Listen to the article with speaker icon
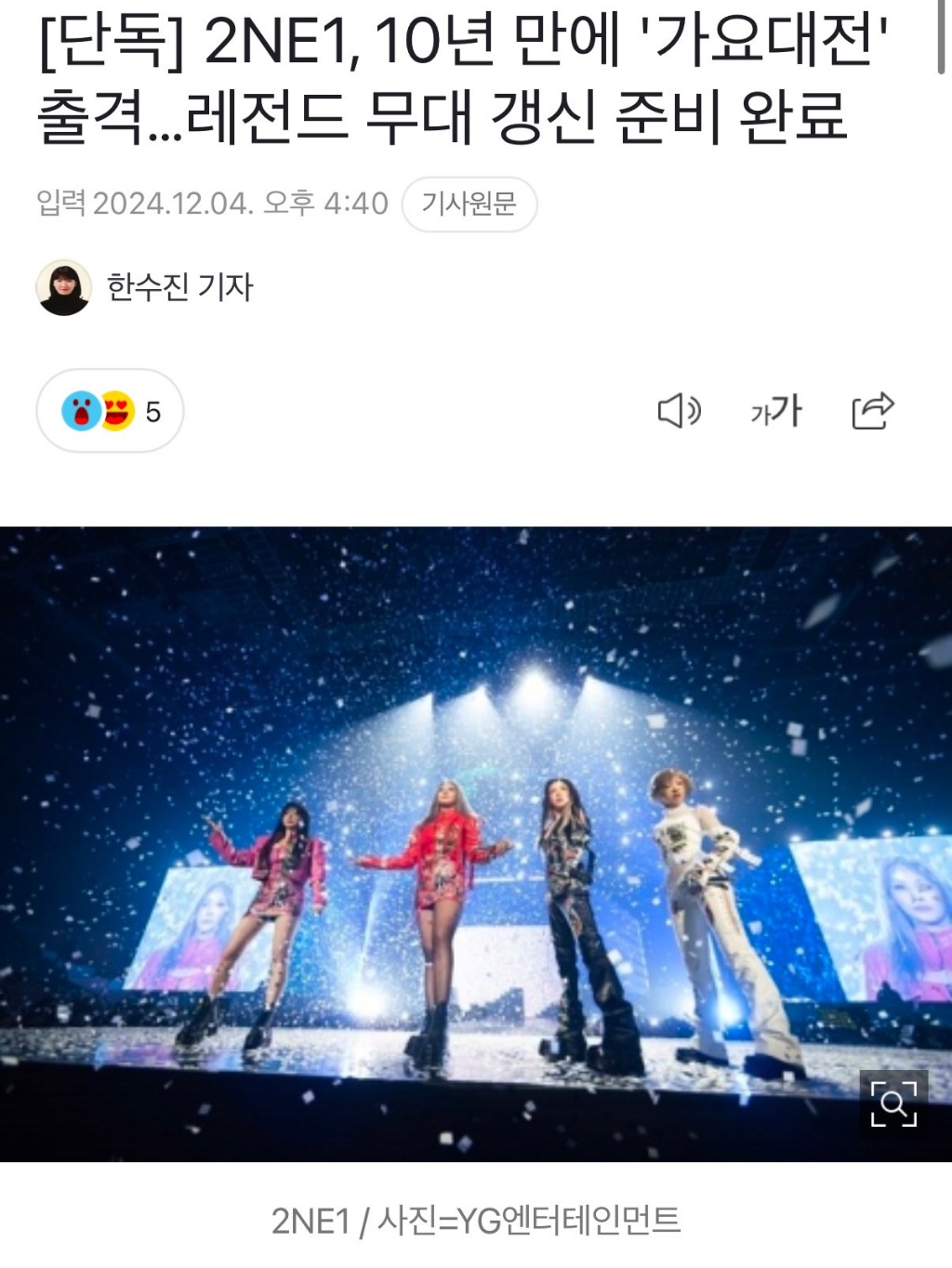 click(x=679, y=411)
